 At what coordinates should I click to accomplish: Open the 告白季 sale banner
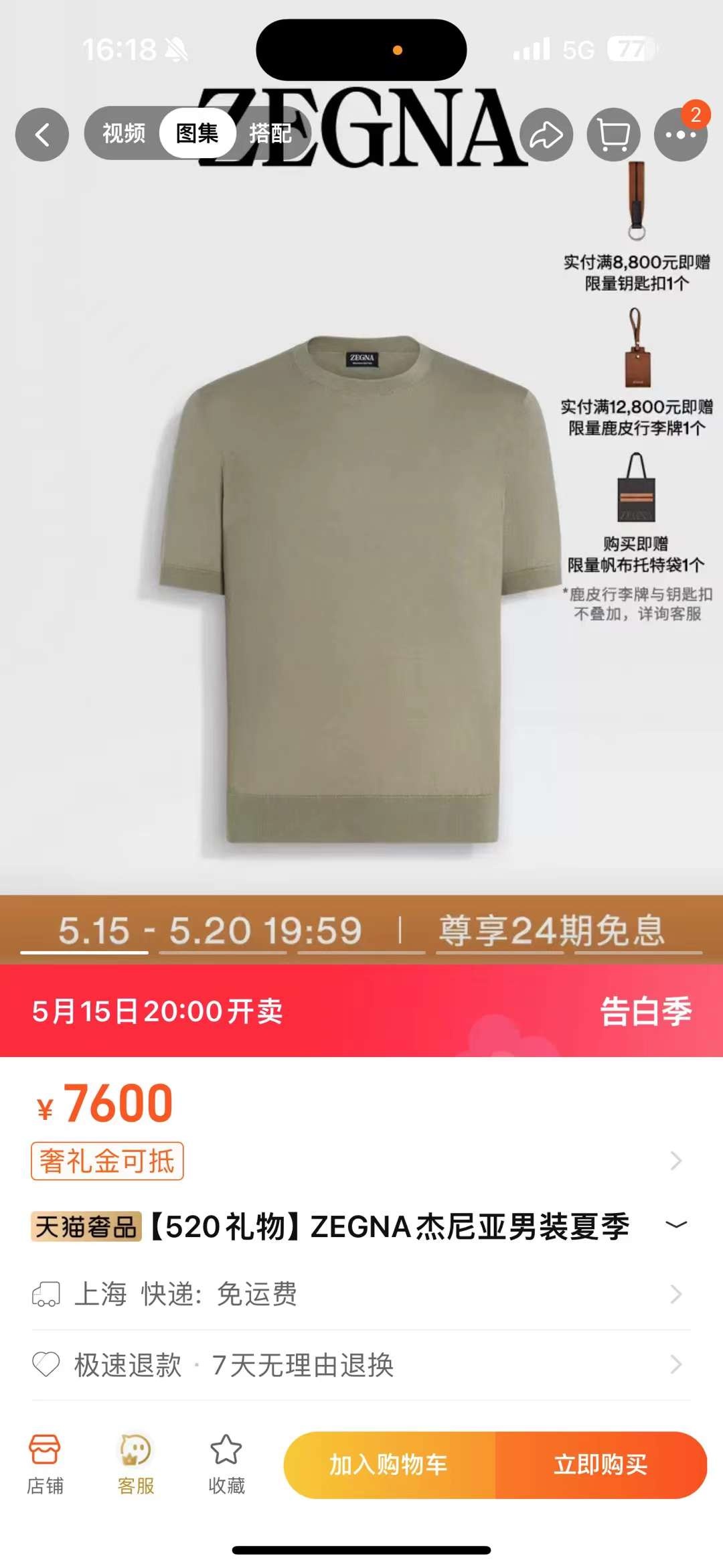point(645,1011)
